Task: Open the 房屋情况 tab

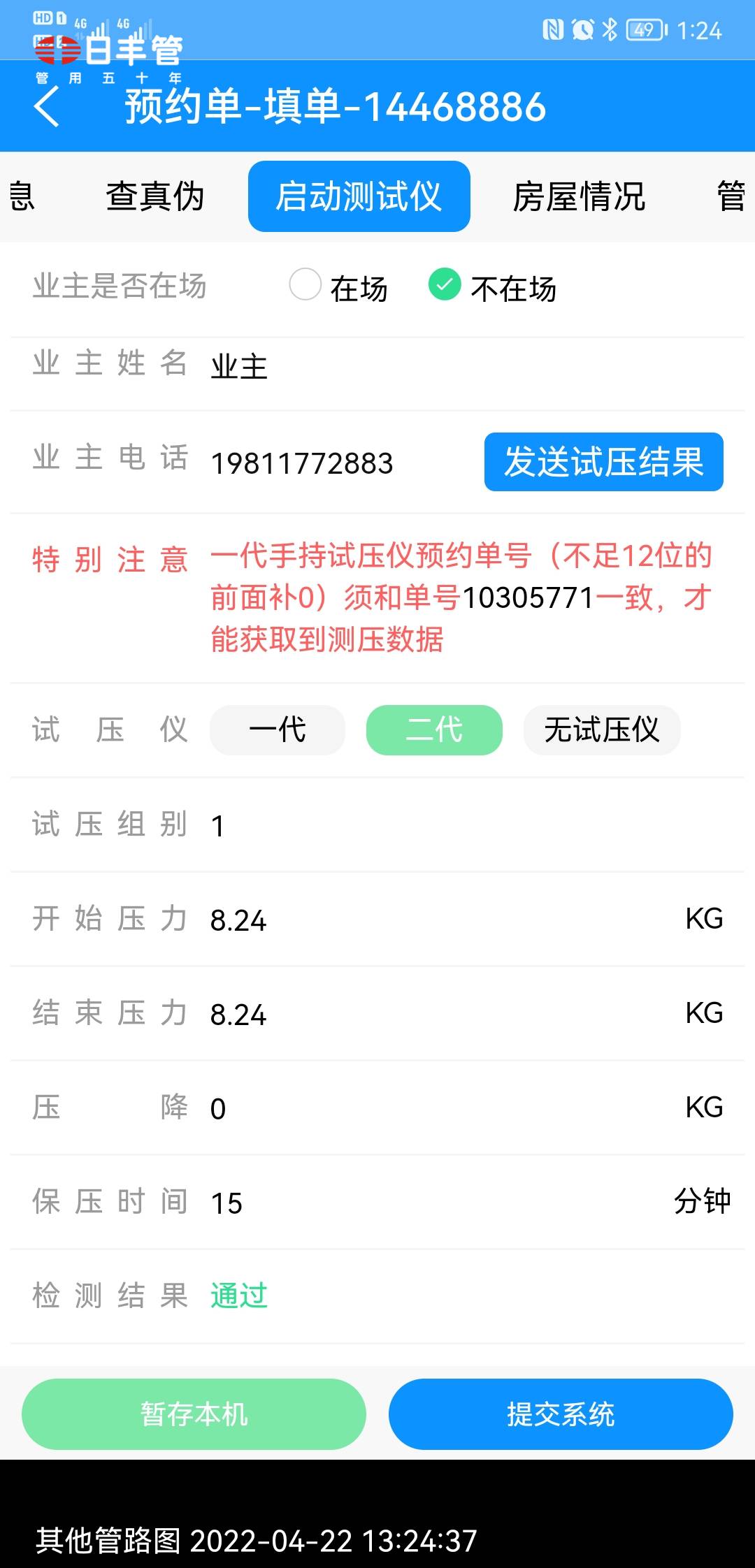Action: pos(579,196)
